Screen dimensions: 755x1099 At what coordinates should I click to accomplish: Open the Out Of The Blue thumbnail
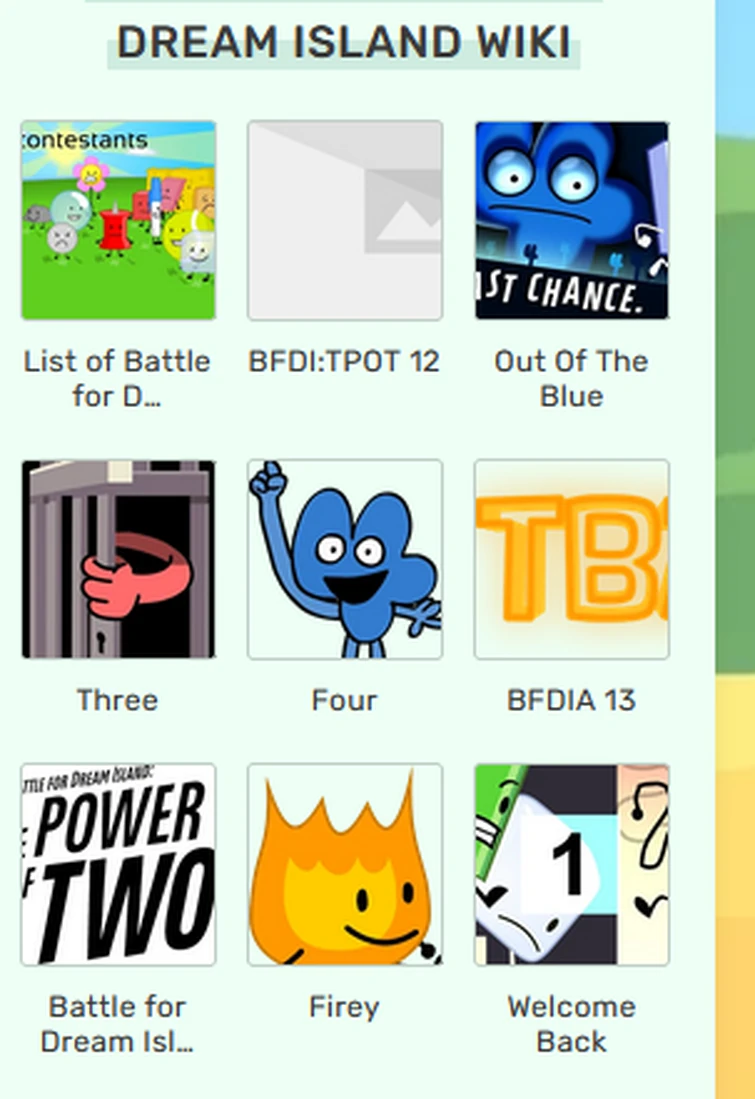571,220
